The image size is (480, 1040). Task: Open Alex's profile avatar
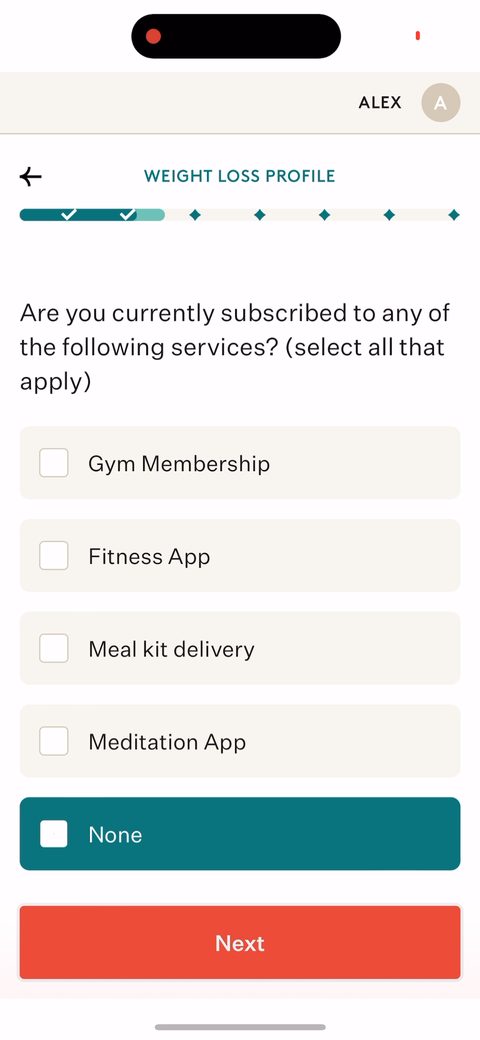tap(441, 103)
